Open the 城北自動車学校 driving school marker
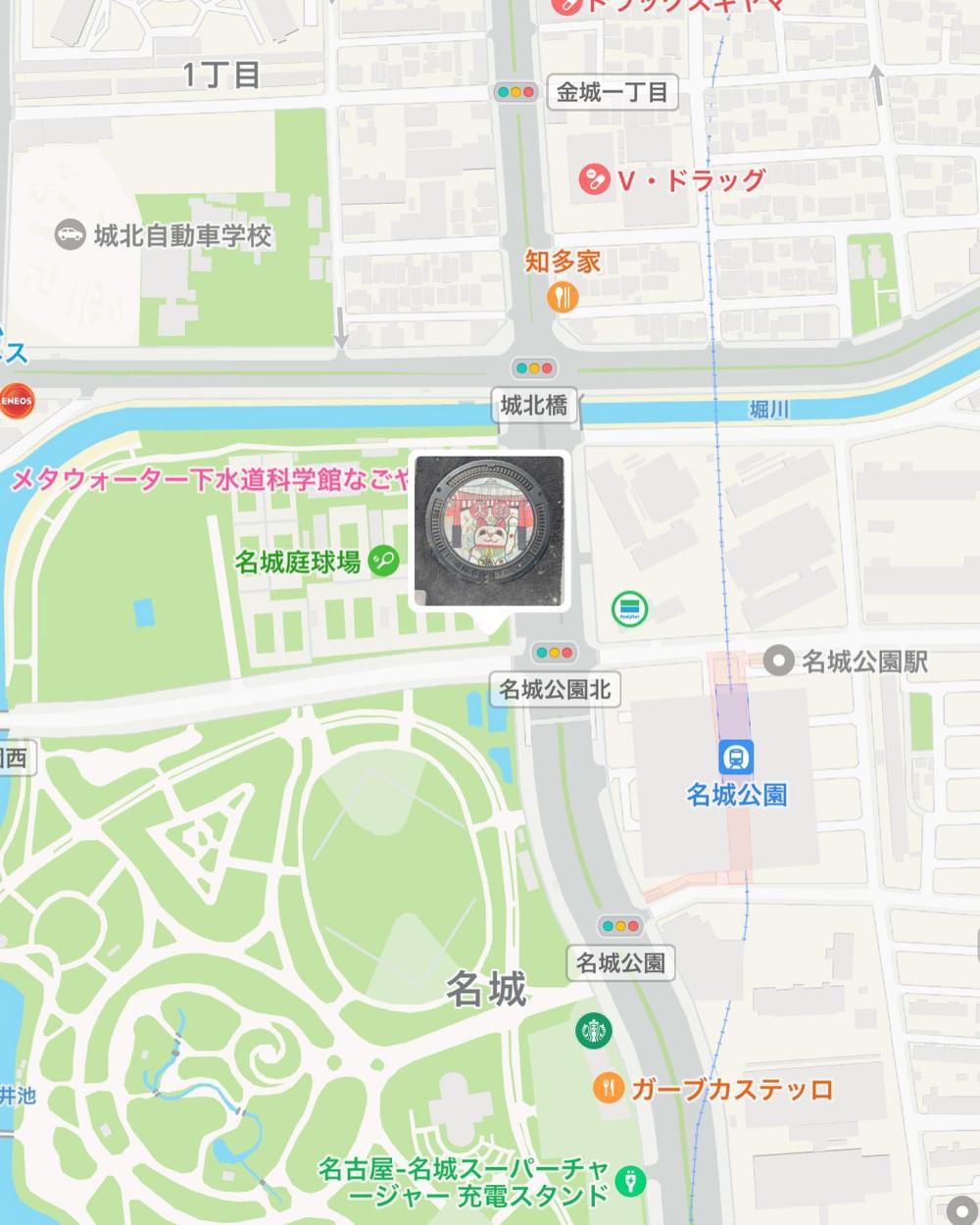Screen dimensions: 980x1225 pyautogui.click(x=70, y=235)
